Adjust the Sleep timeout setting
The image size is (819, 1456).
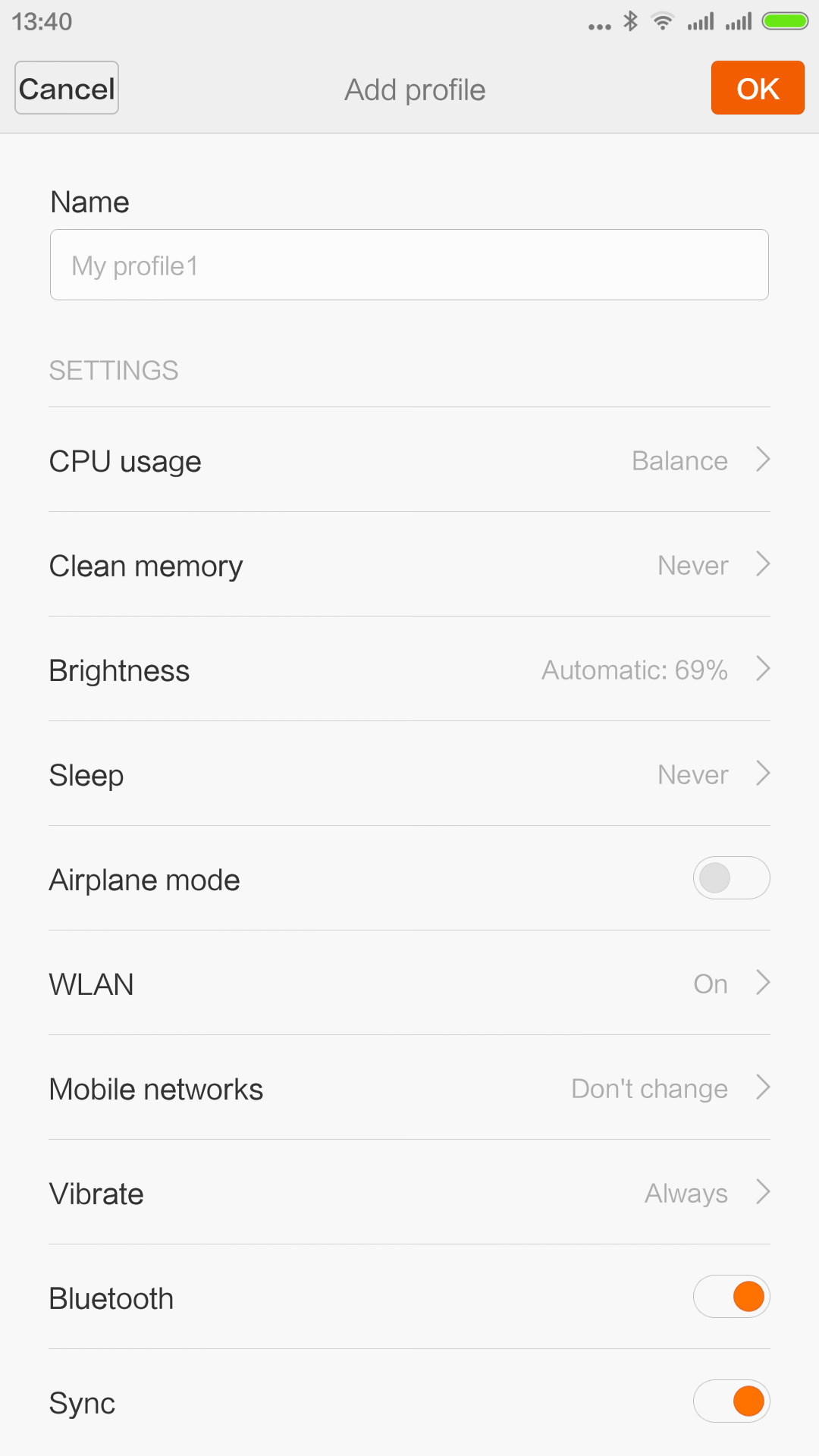coord(409,774)
